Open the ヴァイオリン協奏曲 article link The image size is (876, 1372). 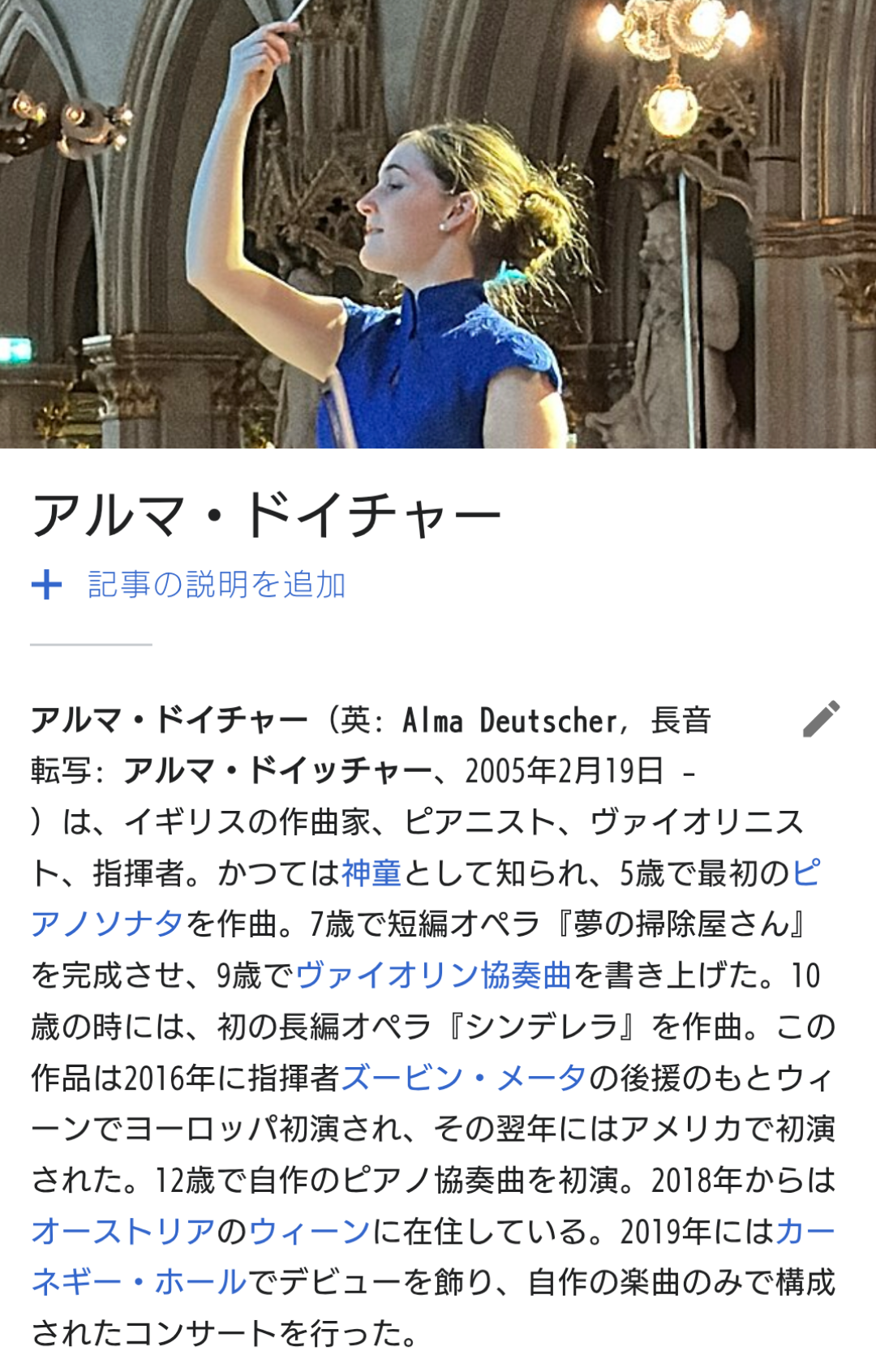pyautogui.click(x=434, y=975)
